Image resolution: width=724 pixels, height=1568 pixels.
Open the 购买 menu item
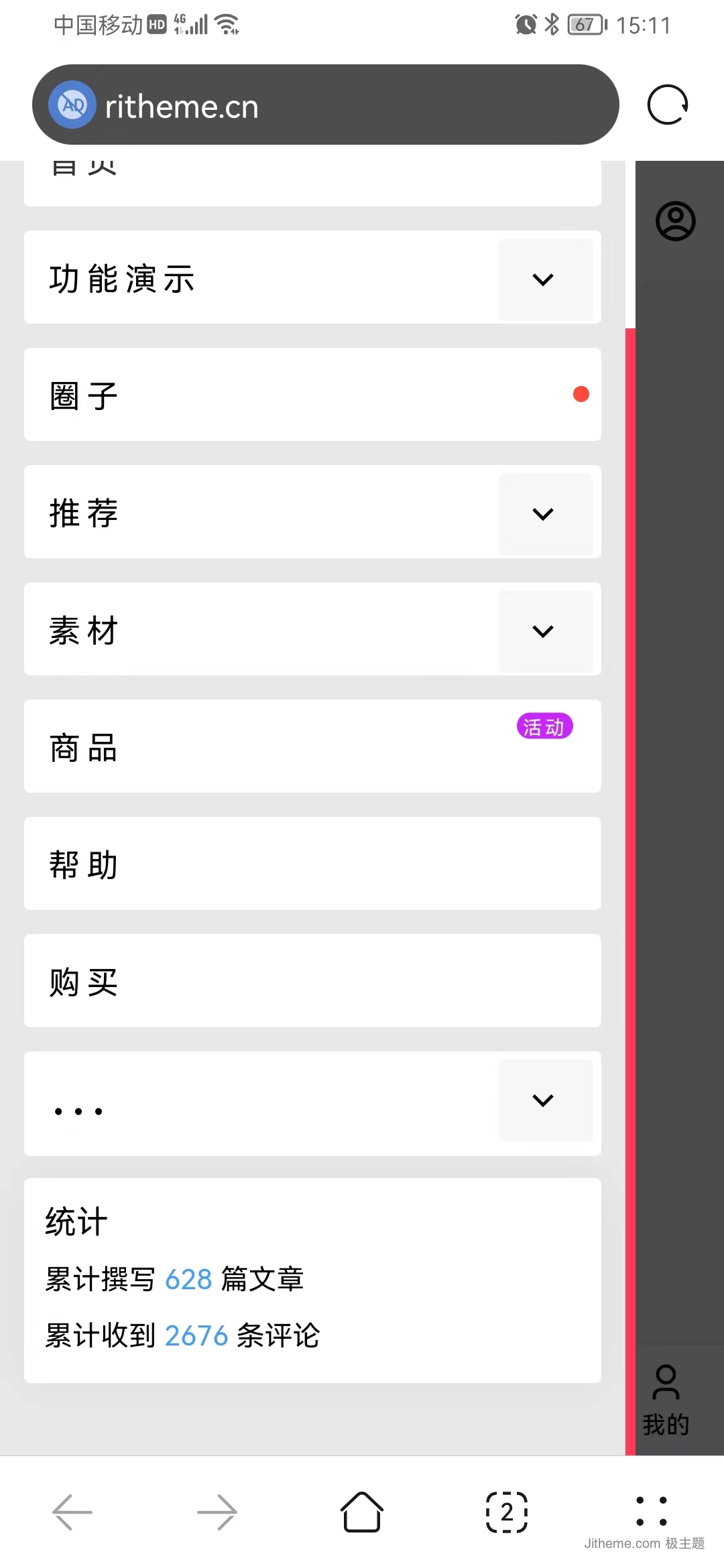coord(312,980)
